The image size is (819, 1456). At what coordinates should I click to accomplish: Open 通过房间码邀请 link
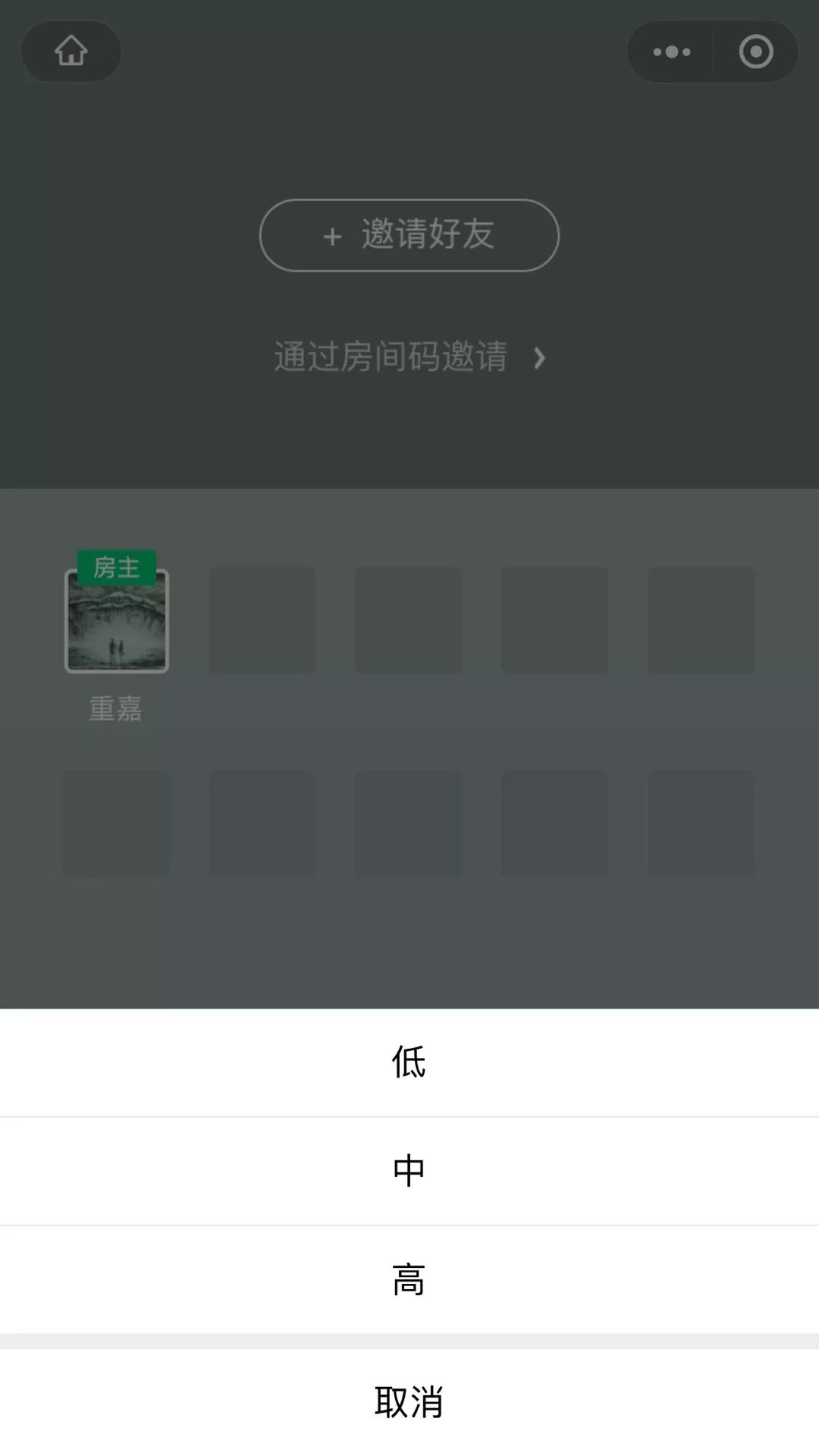[409, 357]
